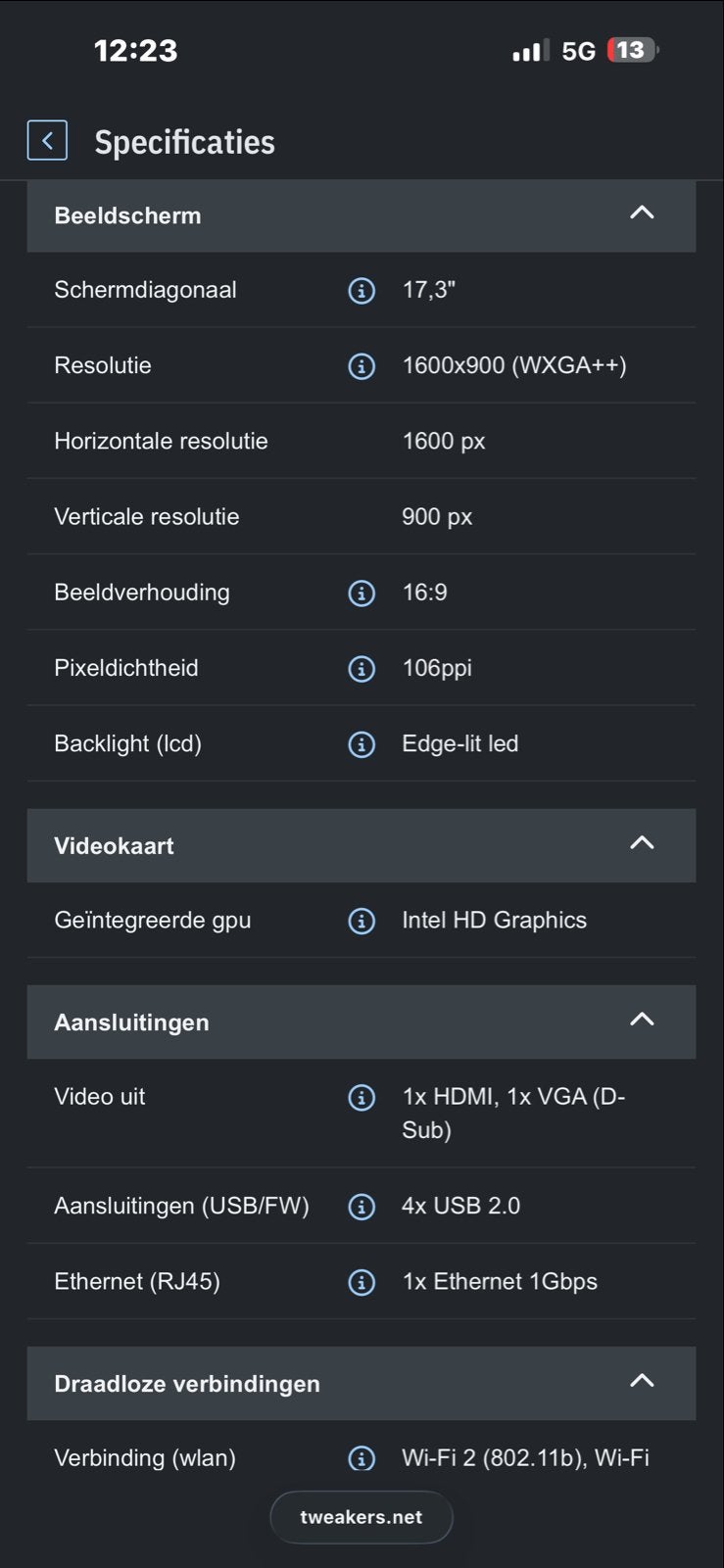
Task: Go back from the Specificaties page
Action: [x=47, y=141]
